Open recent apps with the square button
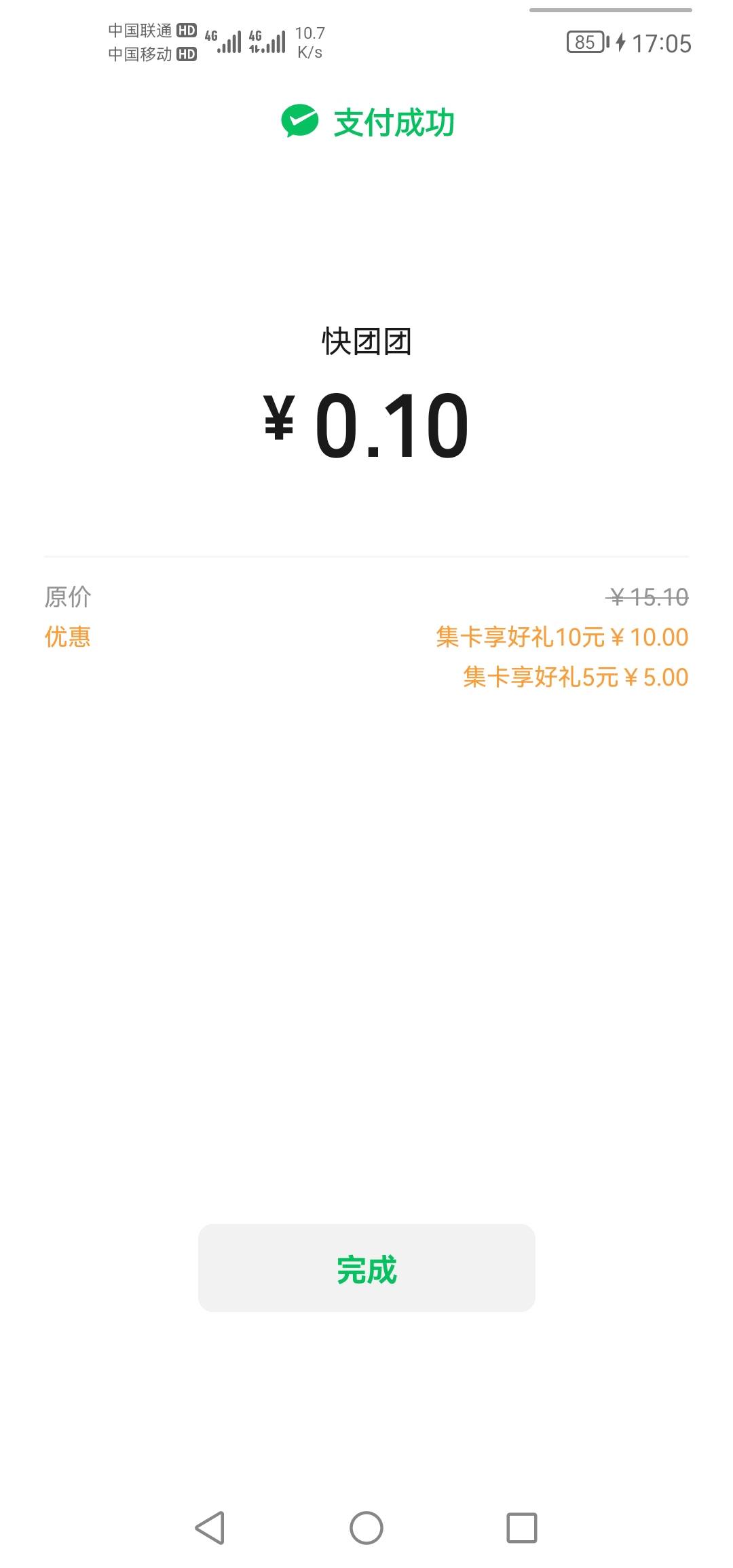This screenshot has height=1568, width=733. coord(522,1528)
